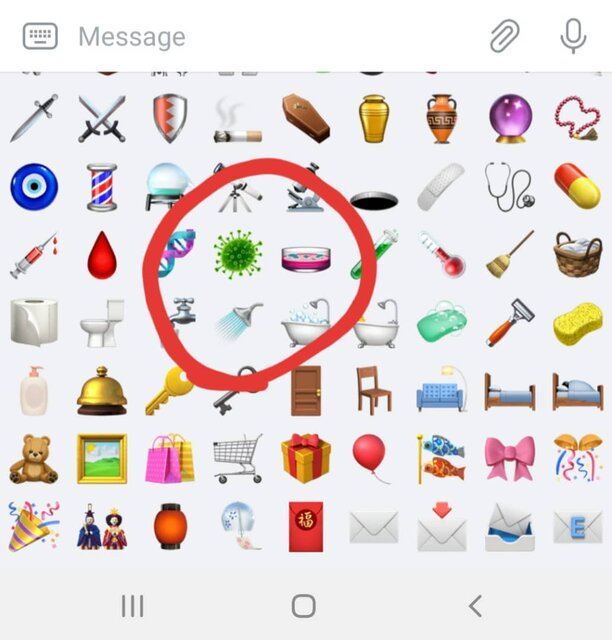Insert the green microbe emoji
Image resolution: width=612 pixels, height=640 pixels.
[x=238, y=254]
